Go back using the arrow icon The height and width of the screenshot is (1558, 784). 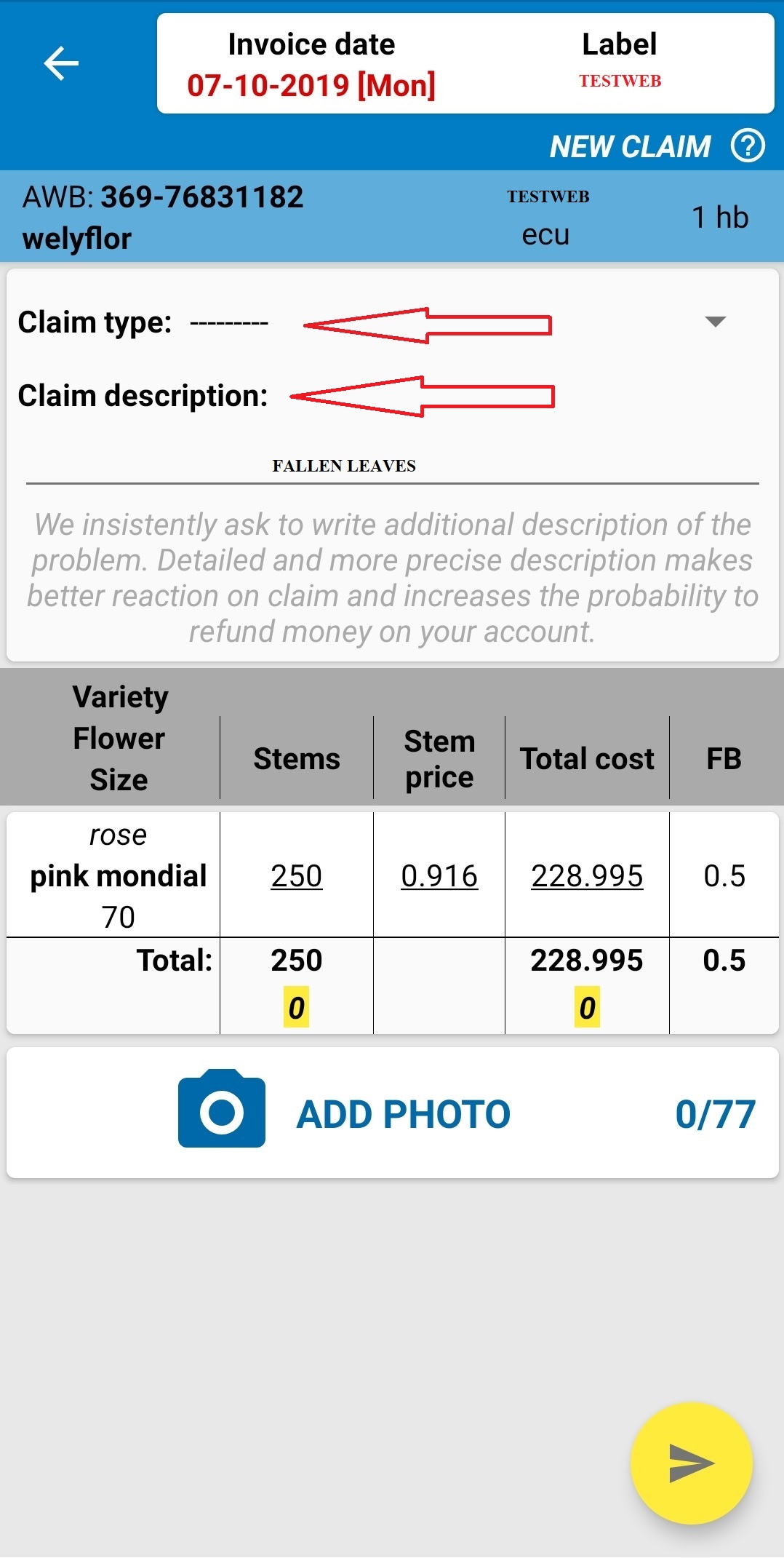[x=61, y=63]
